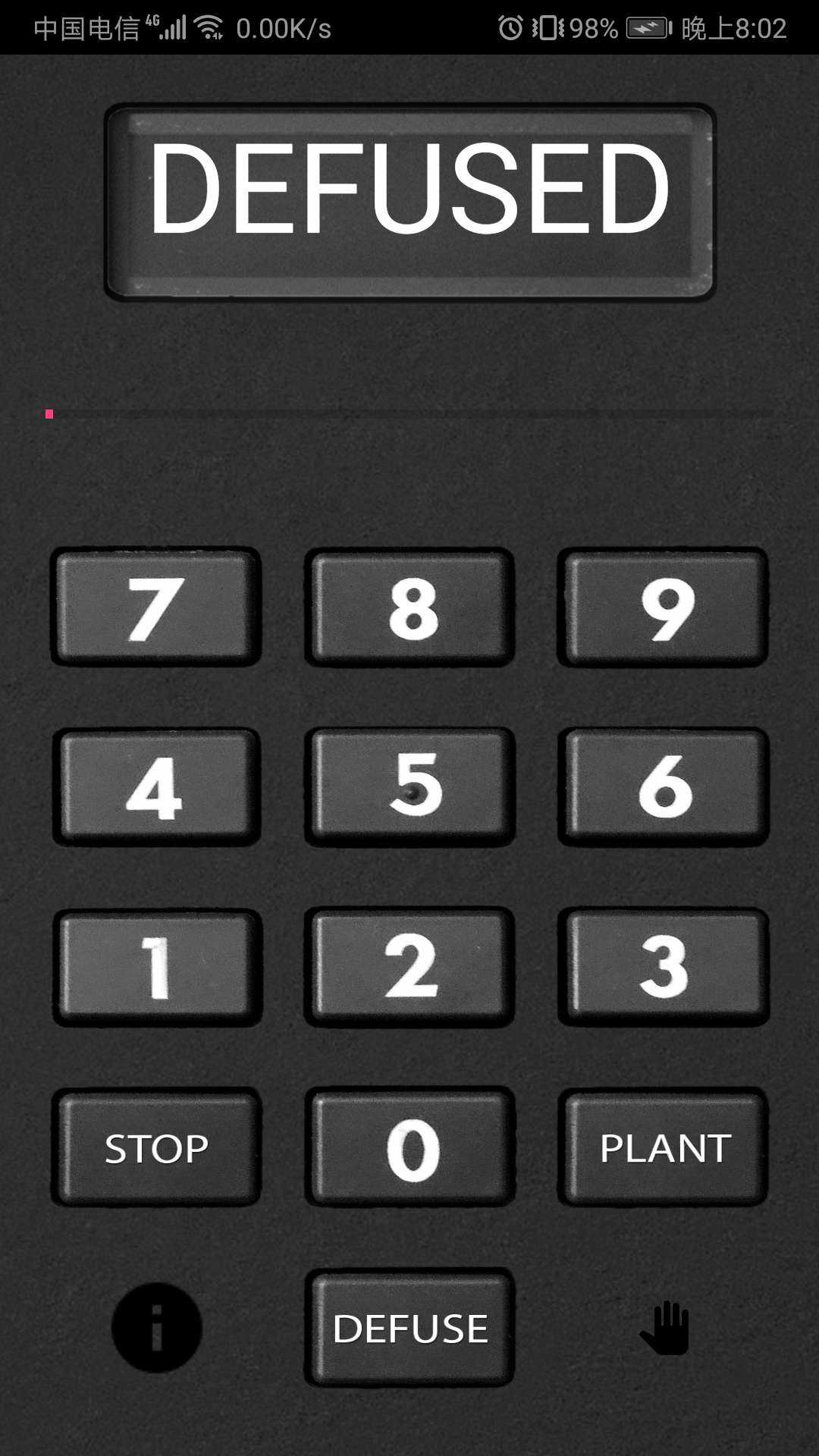819x1456 pixels.
Task: Hit the 9 key
Action: point(664,607)
